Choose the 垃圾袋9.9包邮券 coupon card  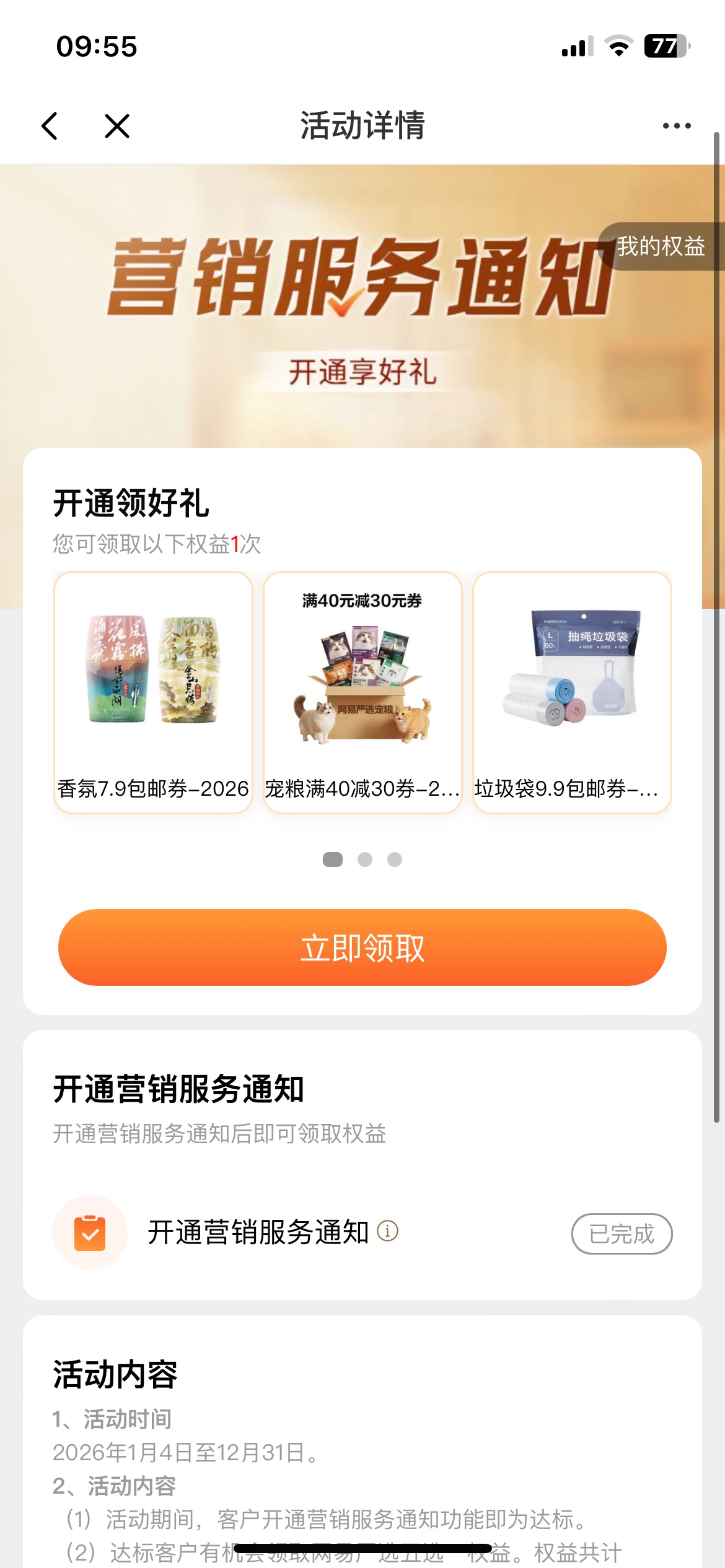571,692
